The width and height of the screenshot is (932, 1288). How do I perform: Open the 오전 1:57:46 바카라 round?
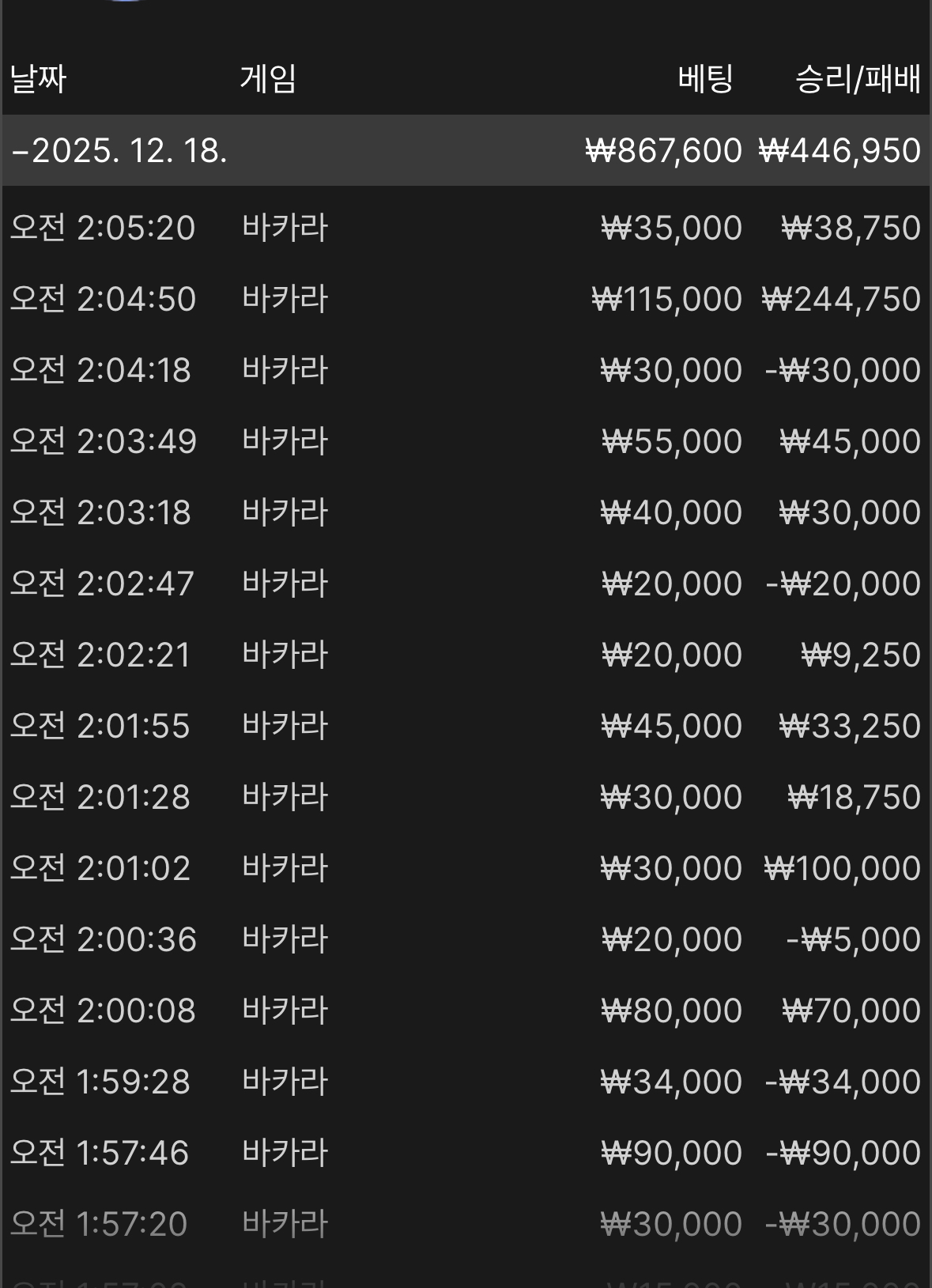(465, 1153)
